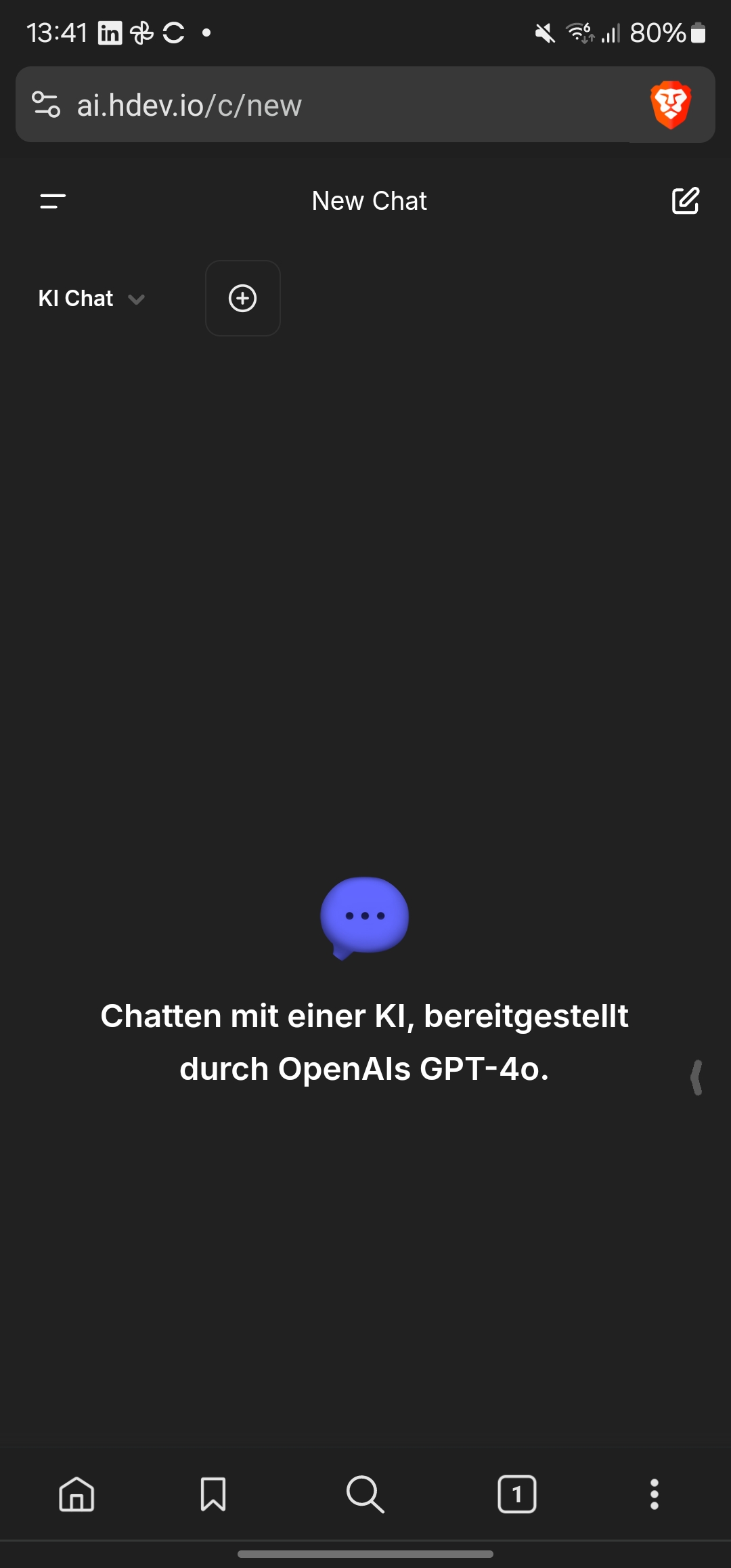
Task: Open the site permissions icon in address bar
Action: 45,104
